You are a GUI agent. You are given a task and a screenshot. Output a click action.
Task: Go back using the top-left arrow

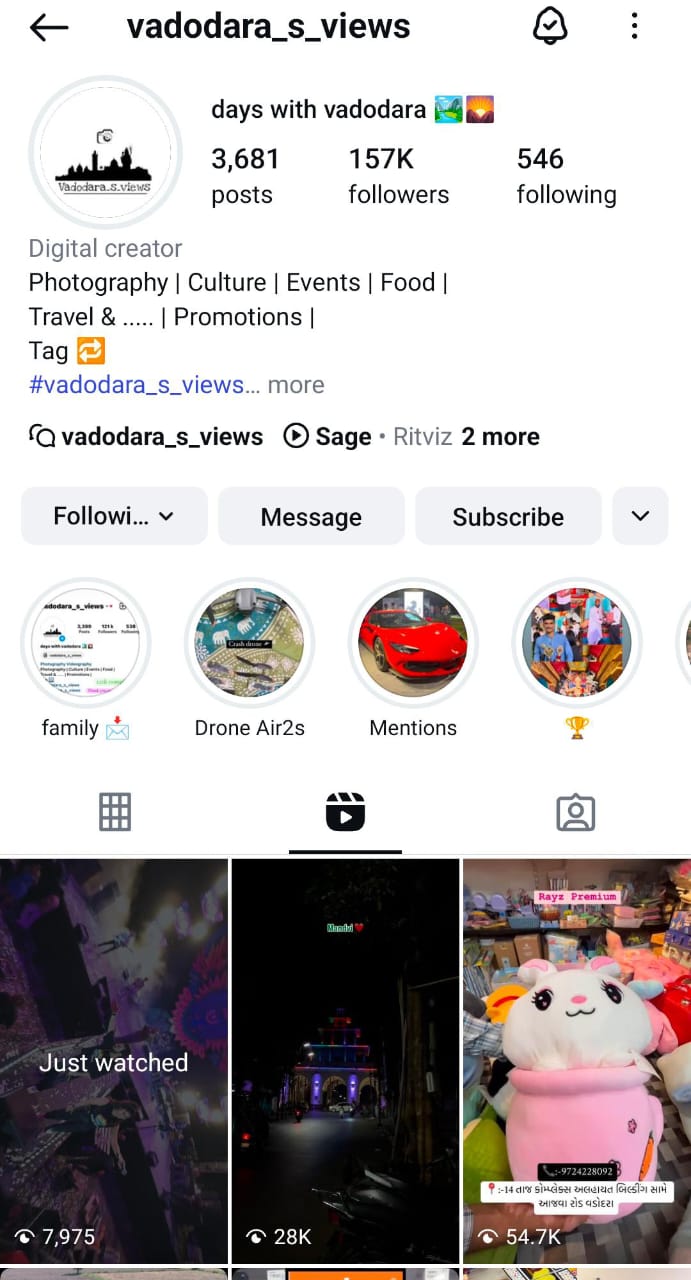[49, 27]
